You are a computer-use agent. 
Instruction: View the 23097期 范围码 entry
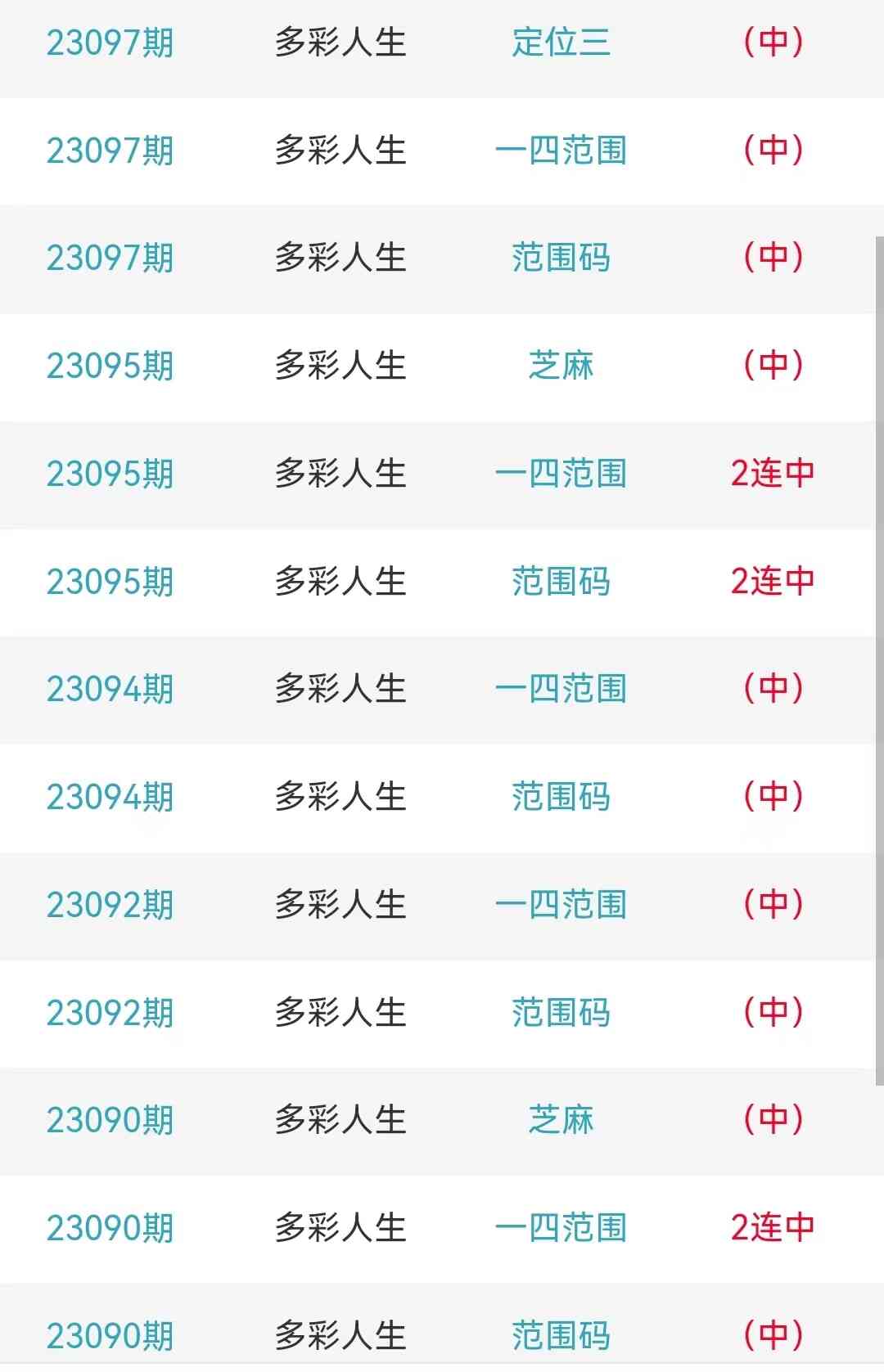[x=561, y=258]
